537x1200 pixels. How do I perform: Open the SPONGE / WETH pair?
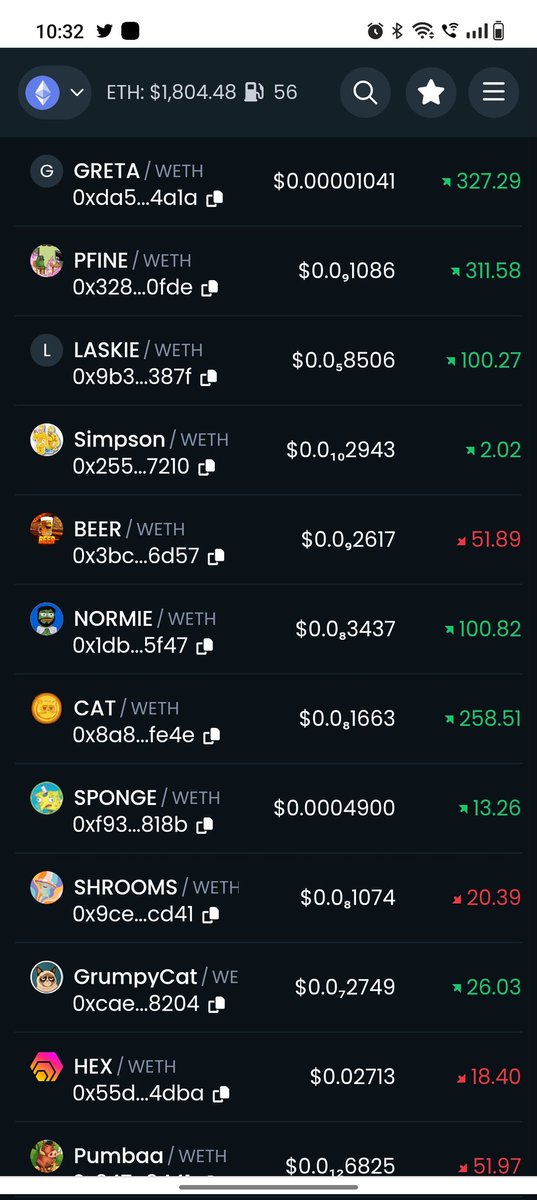tap(268, 808)
